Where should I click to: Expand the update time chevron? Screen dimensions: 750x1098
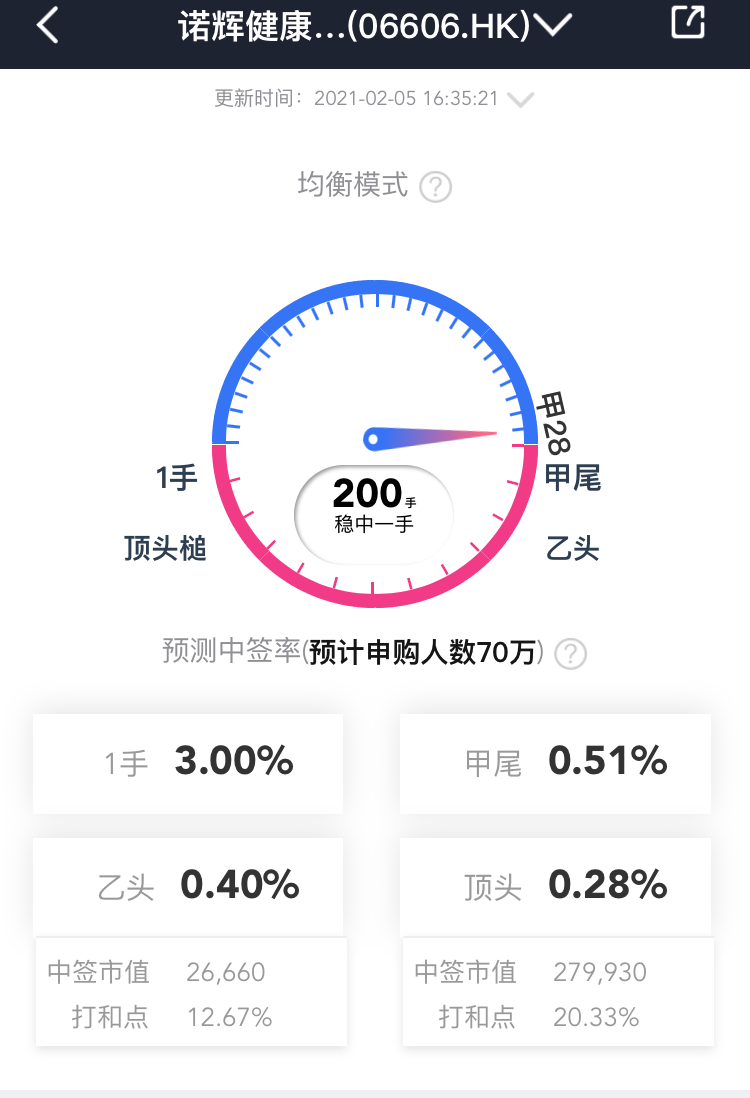(x=521, y=99)
